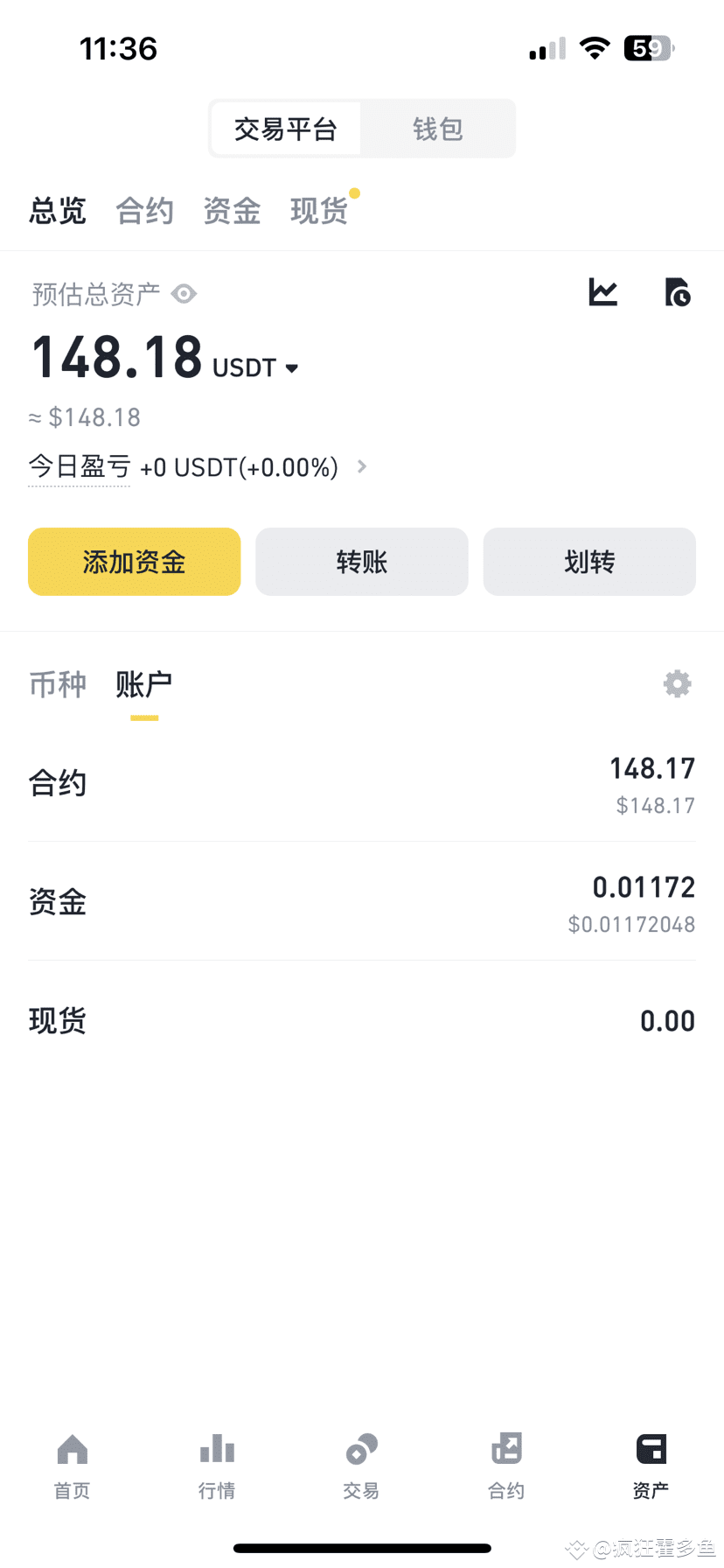Viewport: 724px width, 1568px height.
Task: Open the 资金 top tab
Action: point(232,211)
